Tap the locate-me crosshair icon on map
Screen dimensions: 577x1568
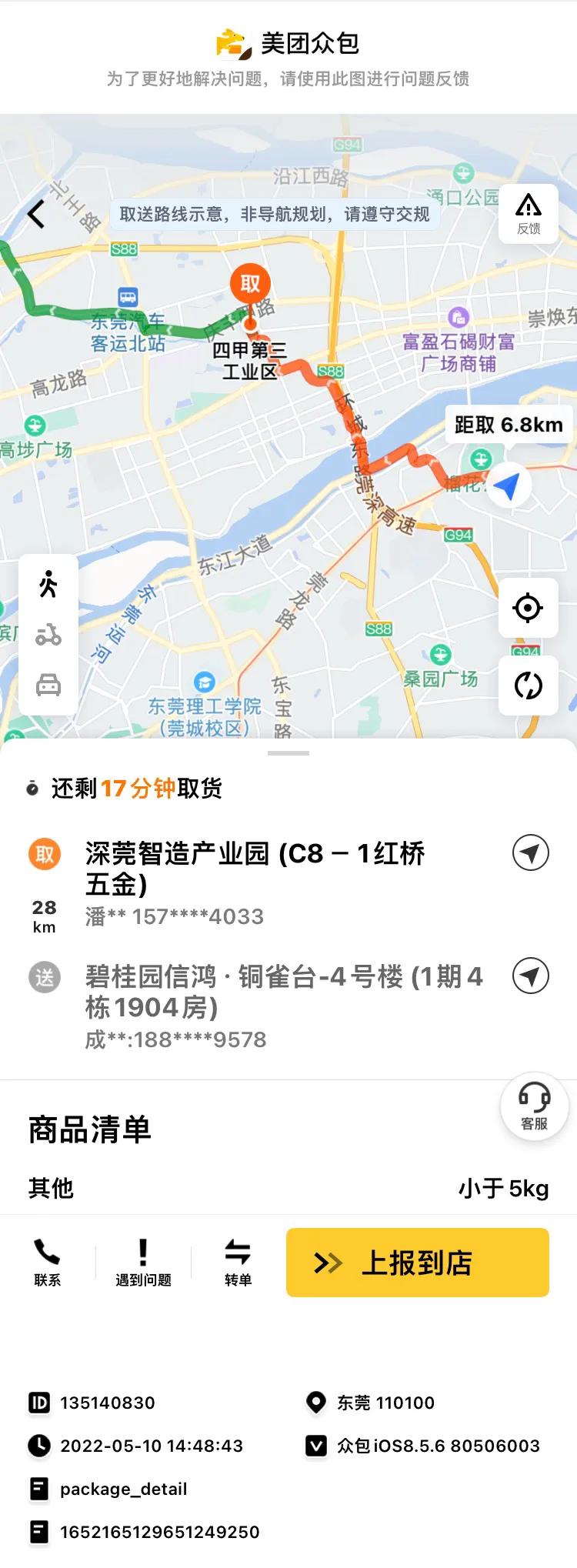[x=528, y=608]
